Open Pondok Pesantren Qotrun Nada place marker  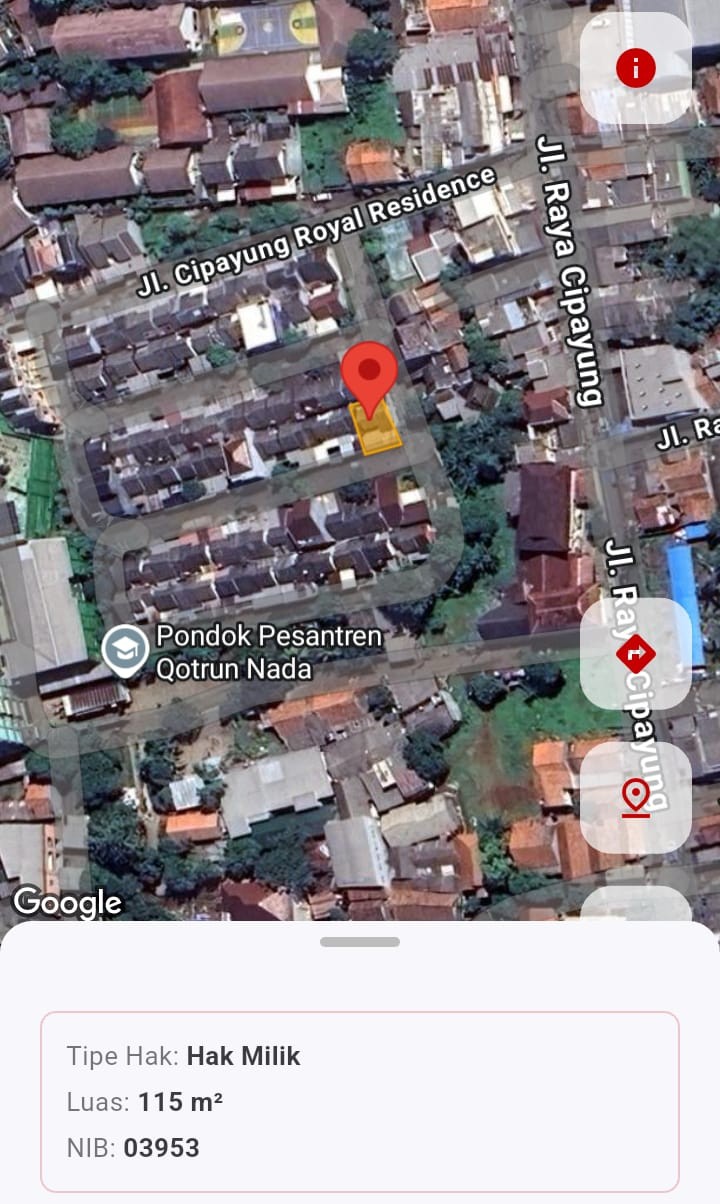coord(126,651)
